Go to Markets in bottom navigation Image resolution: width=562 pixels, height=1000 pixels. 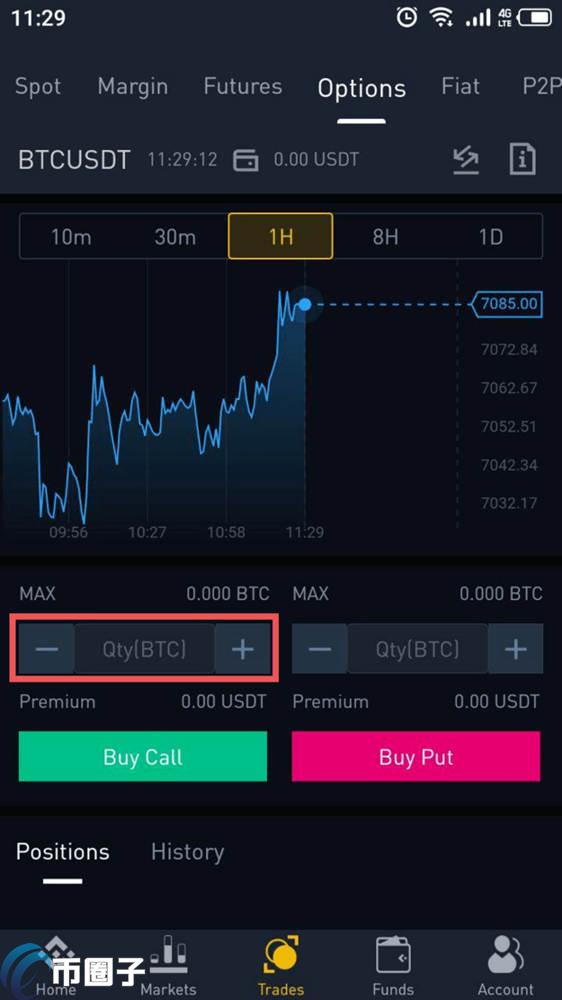(x=168, y=965)
